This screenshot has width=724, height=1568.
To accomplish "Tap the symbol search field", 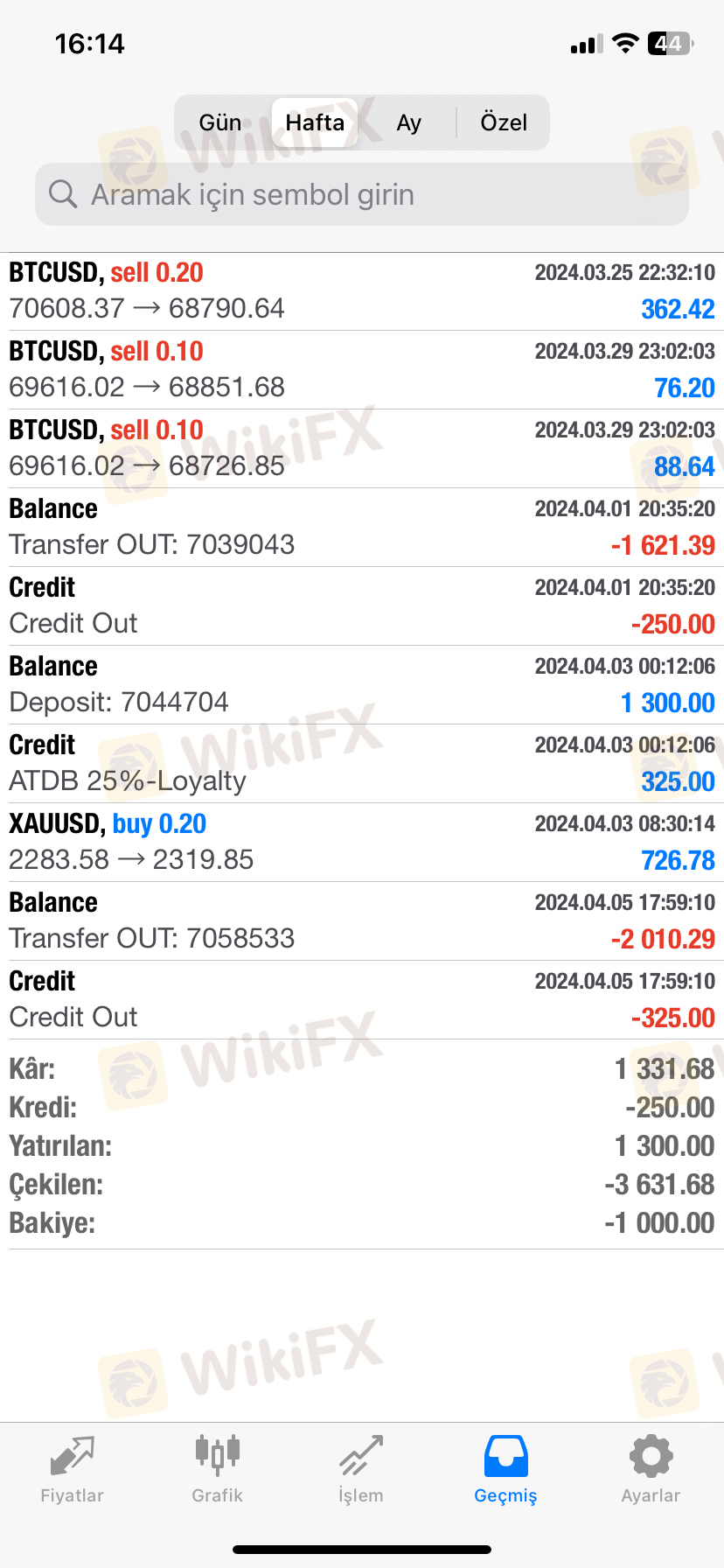I will [x=362, y=194].
